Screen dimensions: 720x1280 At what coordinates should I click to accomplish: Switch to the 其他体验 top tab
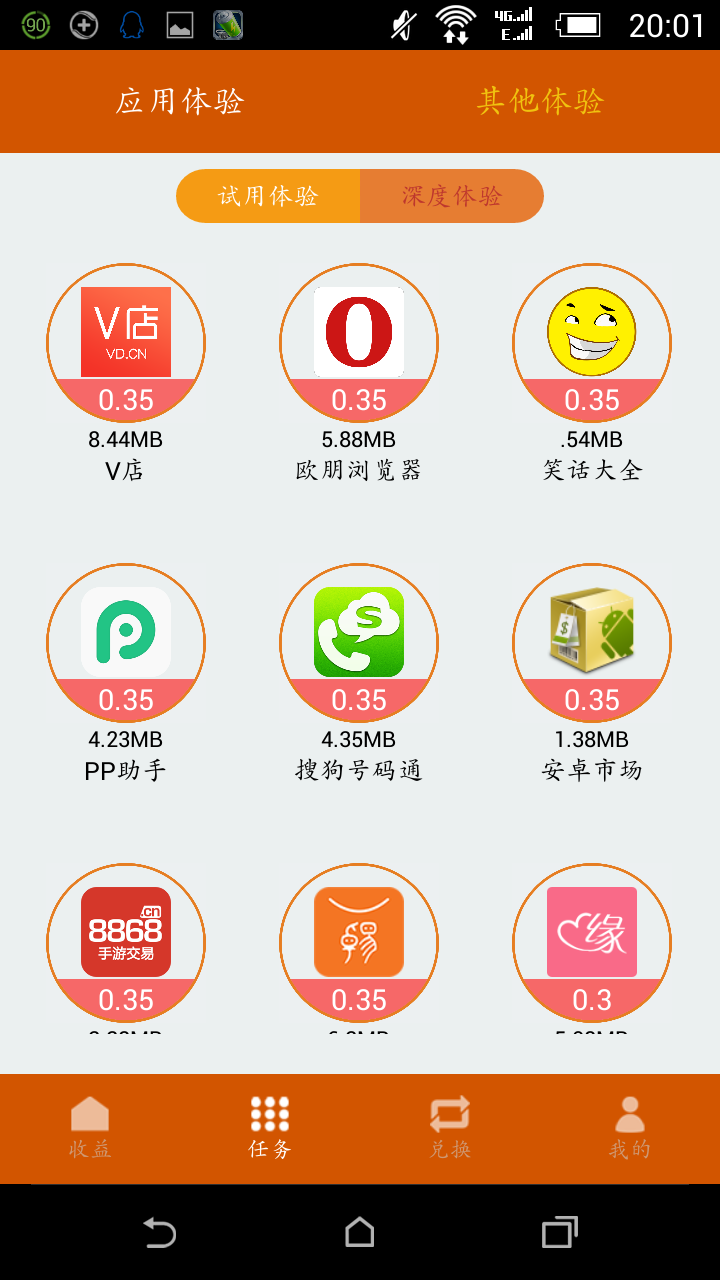540,101
